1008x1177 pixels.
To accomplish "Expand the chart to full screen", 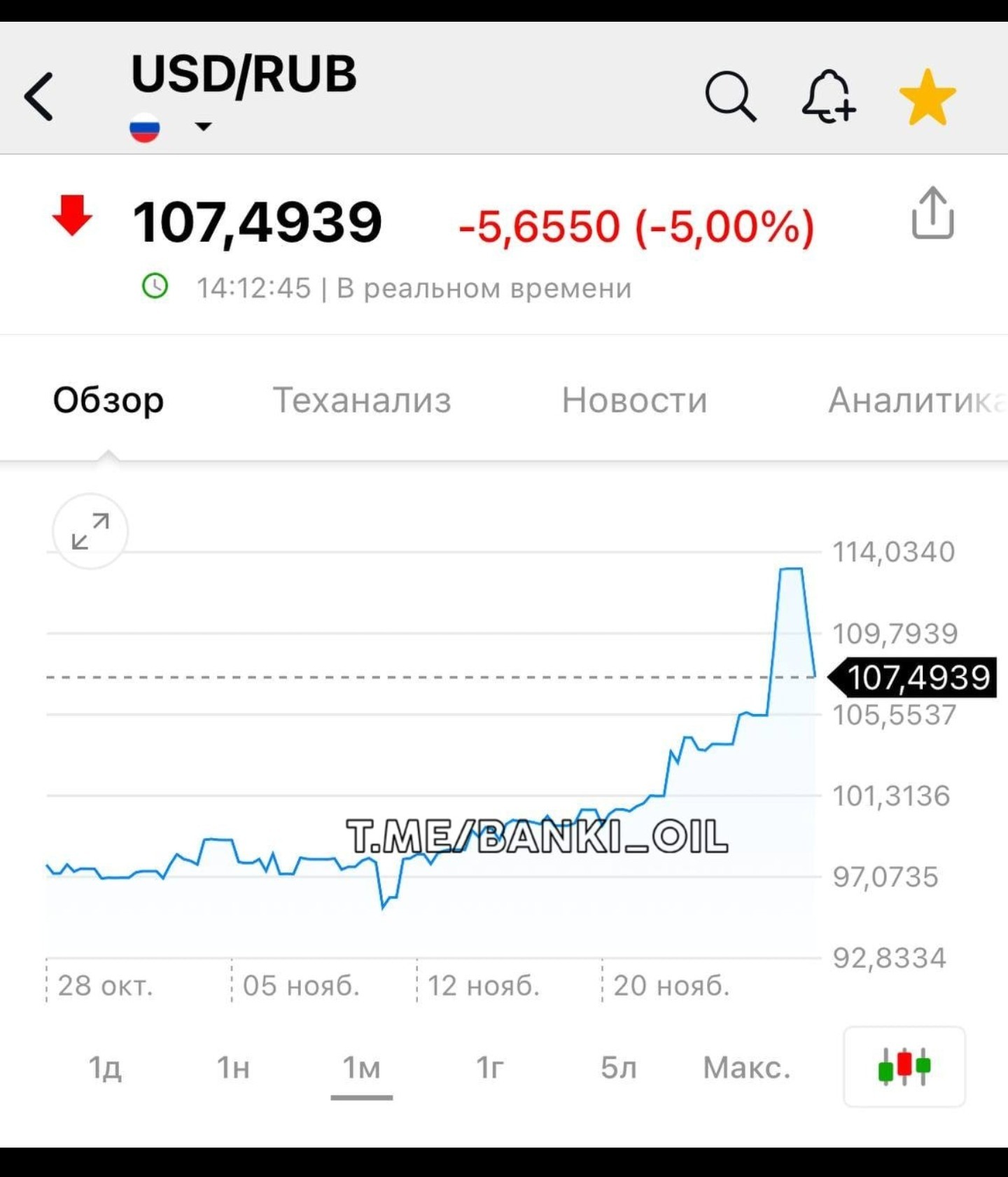I will (90, 531).
